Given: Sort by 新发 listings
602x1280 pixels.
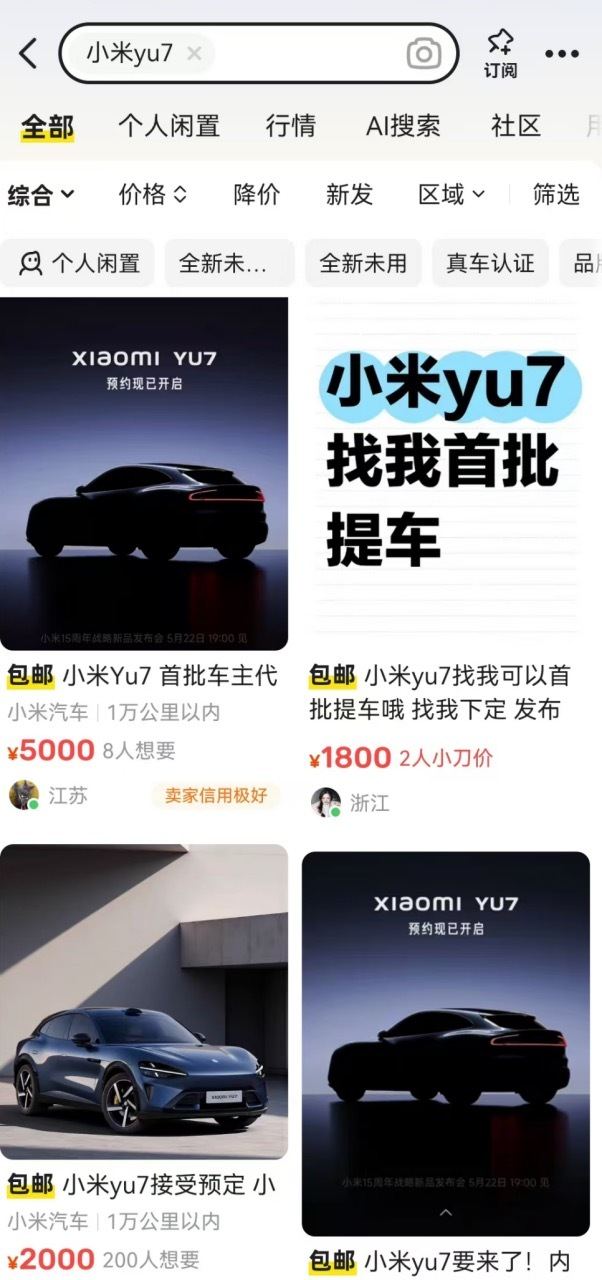Looking at the screenshot, I should 349,195.
